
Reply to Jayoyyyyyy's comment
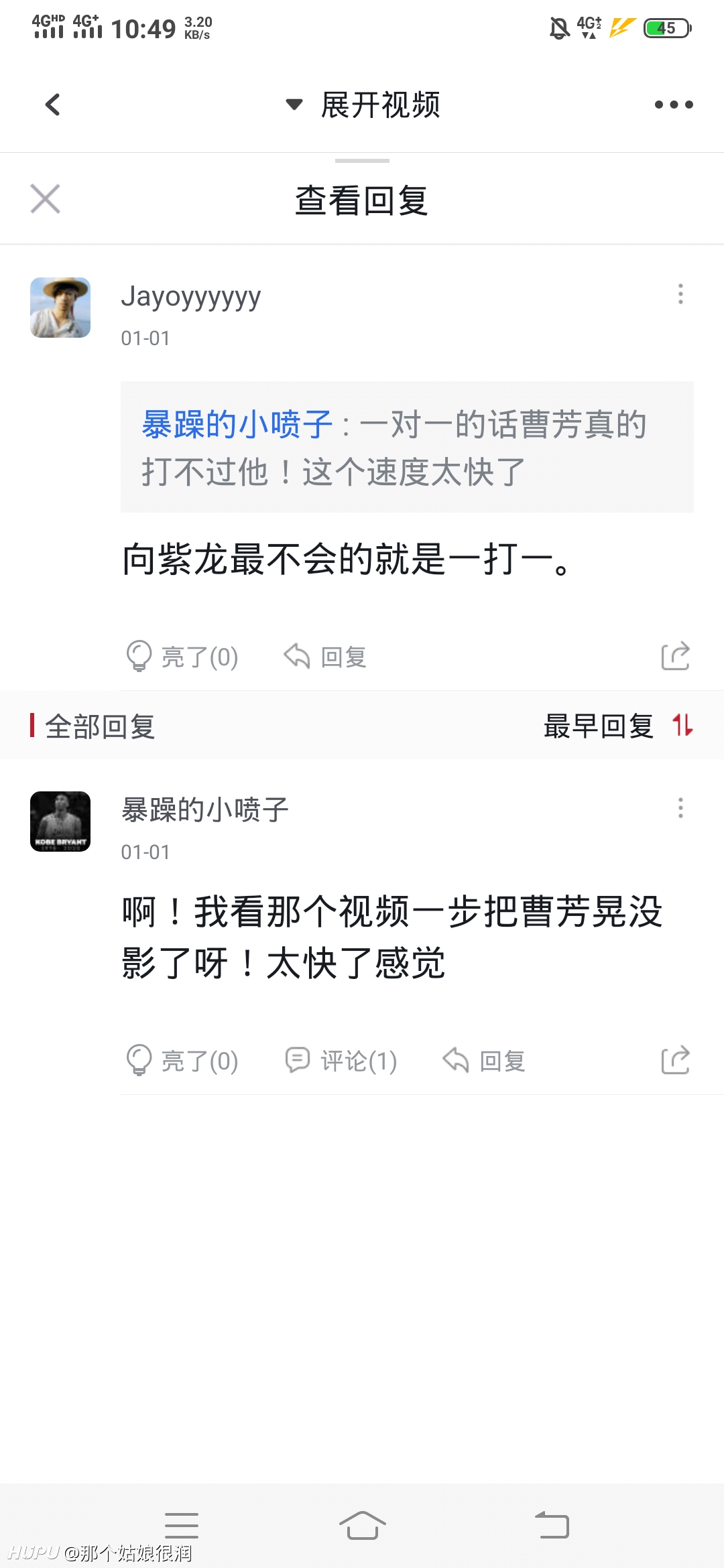325,657
